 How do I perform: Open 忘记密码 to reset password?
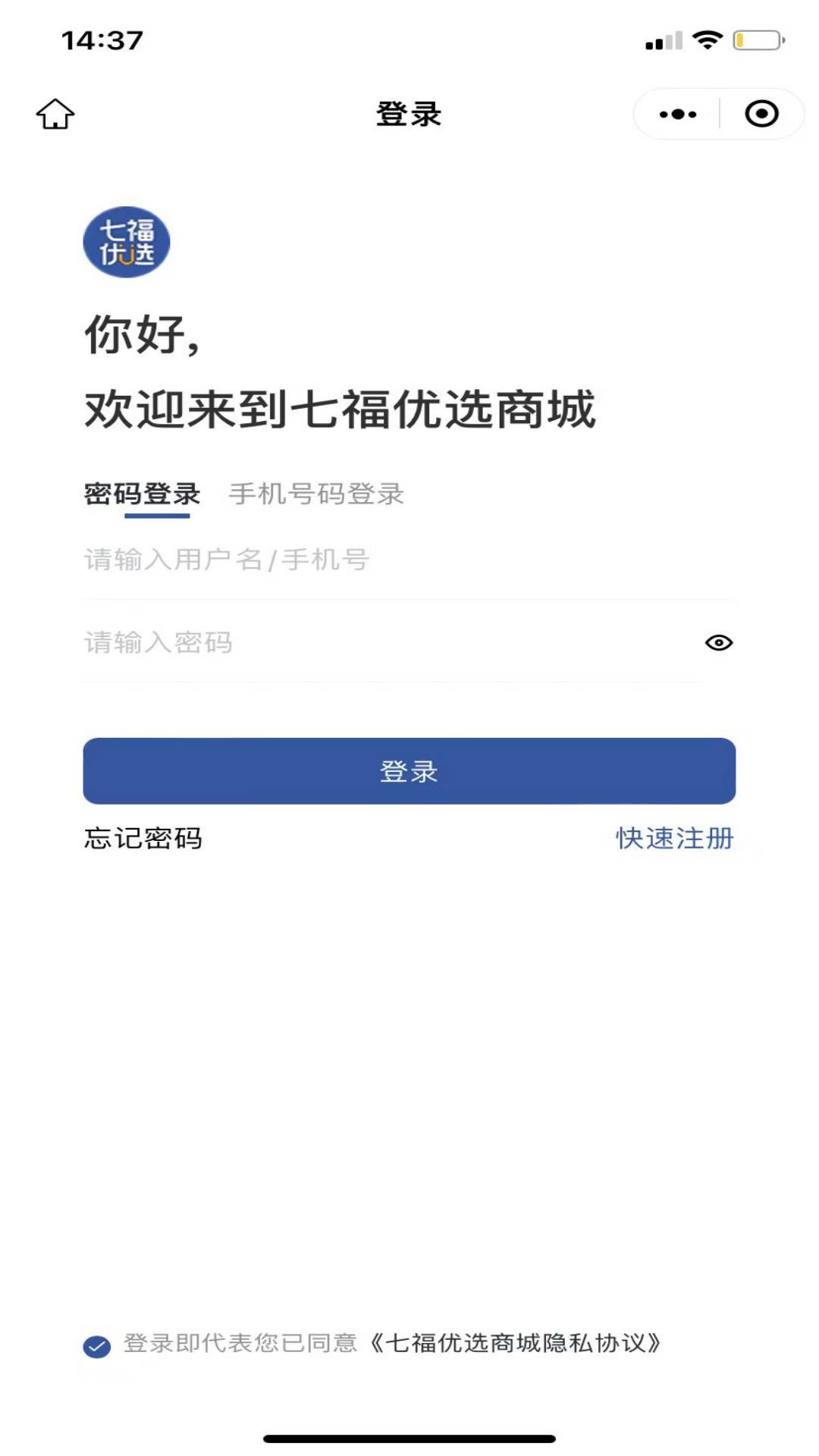[143, 838]
